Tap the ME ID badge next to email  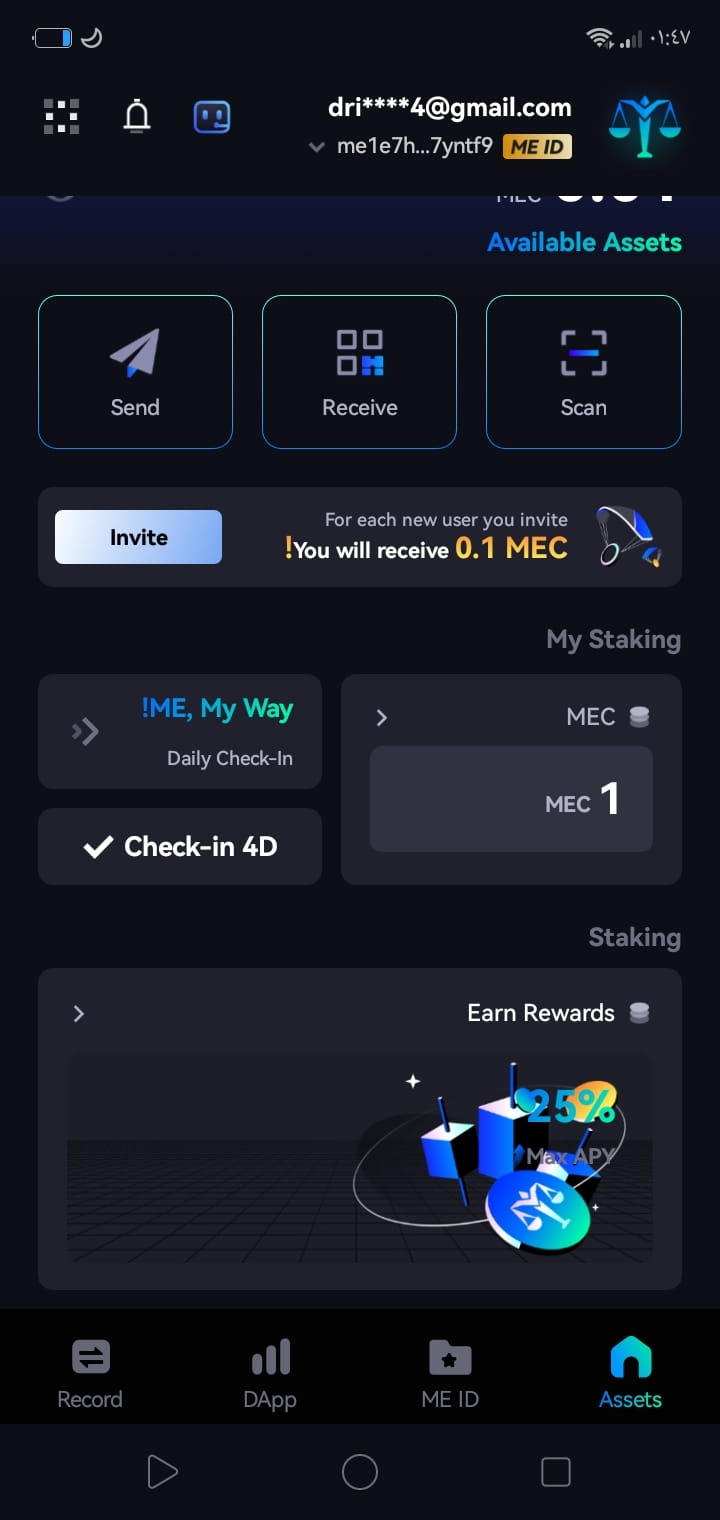(538, 146)
